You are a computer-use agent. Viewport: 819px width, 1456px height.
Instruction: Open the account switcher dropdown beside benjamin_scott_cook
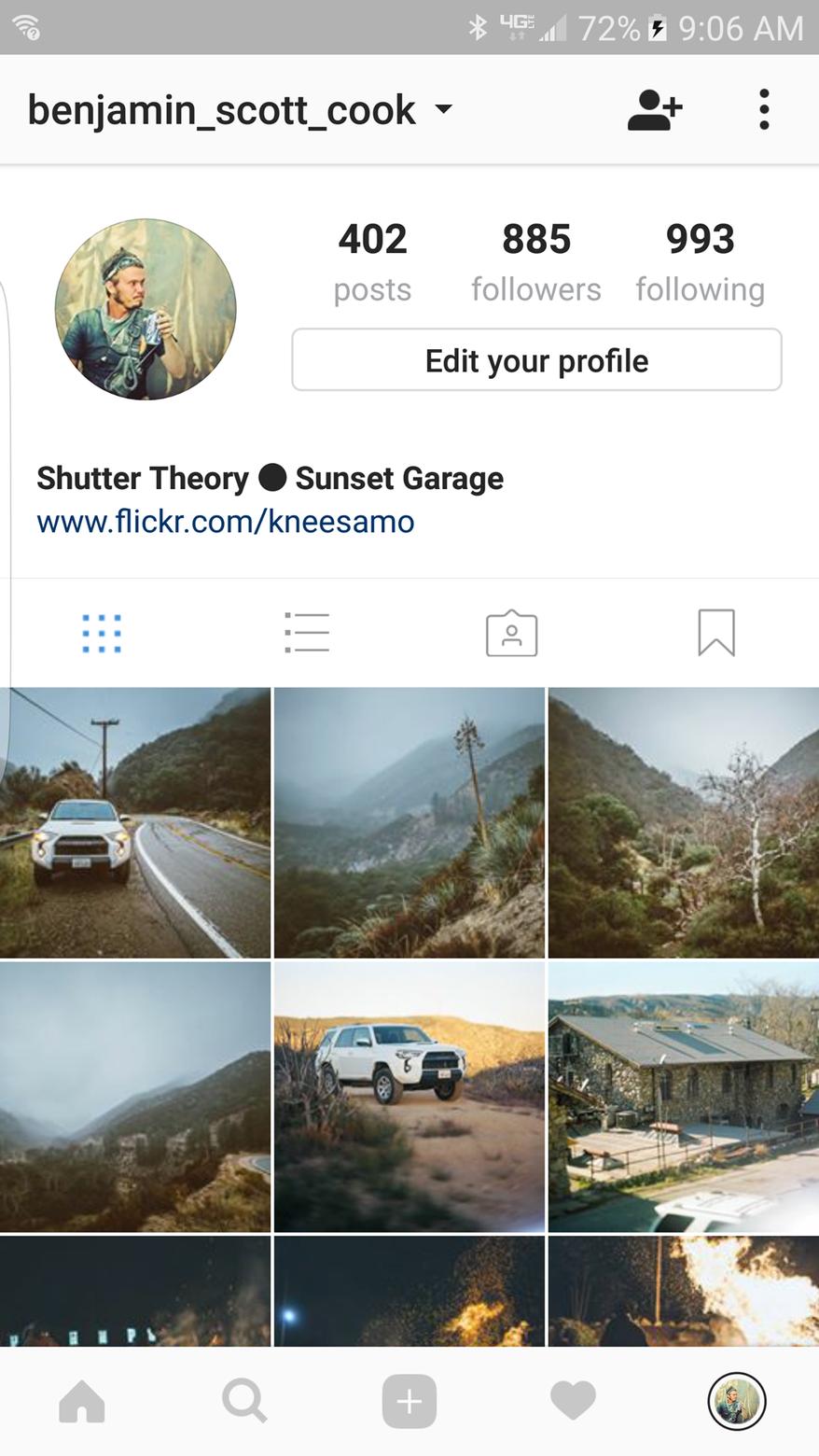[444, 109]
